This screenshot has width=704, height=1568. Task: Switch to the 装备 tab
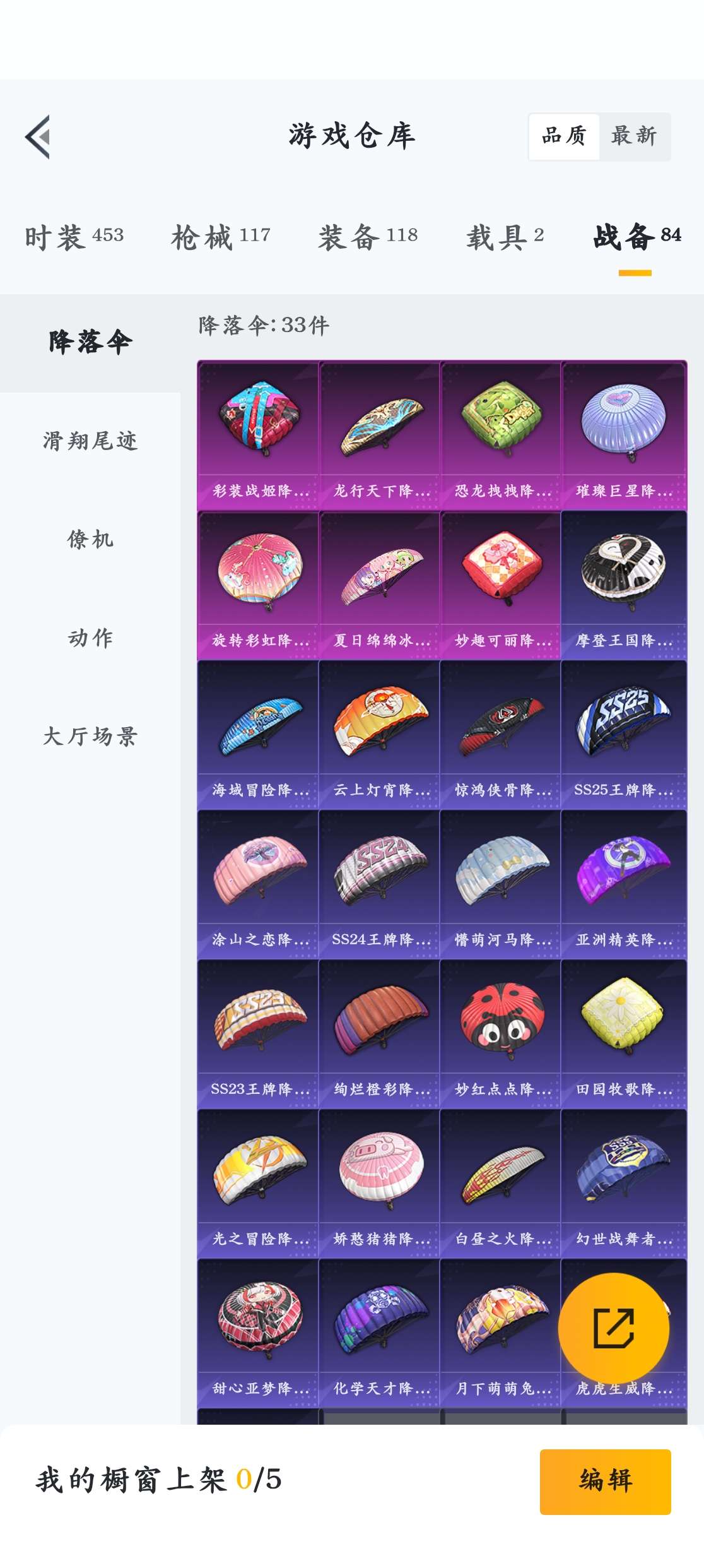368,237
